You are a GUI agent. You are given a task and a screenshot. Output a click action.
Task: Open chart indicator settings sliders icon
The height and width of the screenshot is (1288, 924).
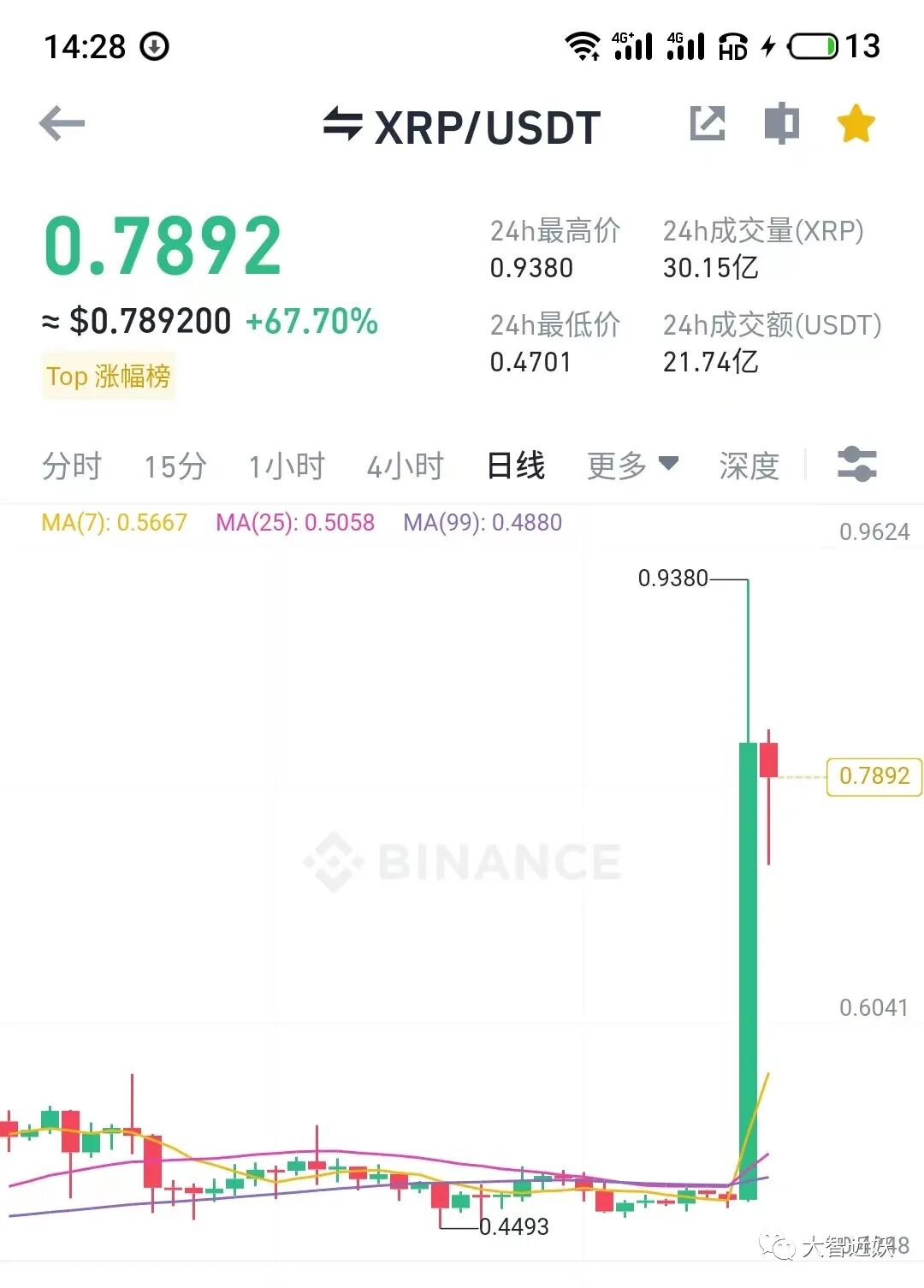(x=856, y=465)
